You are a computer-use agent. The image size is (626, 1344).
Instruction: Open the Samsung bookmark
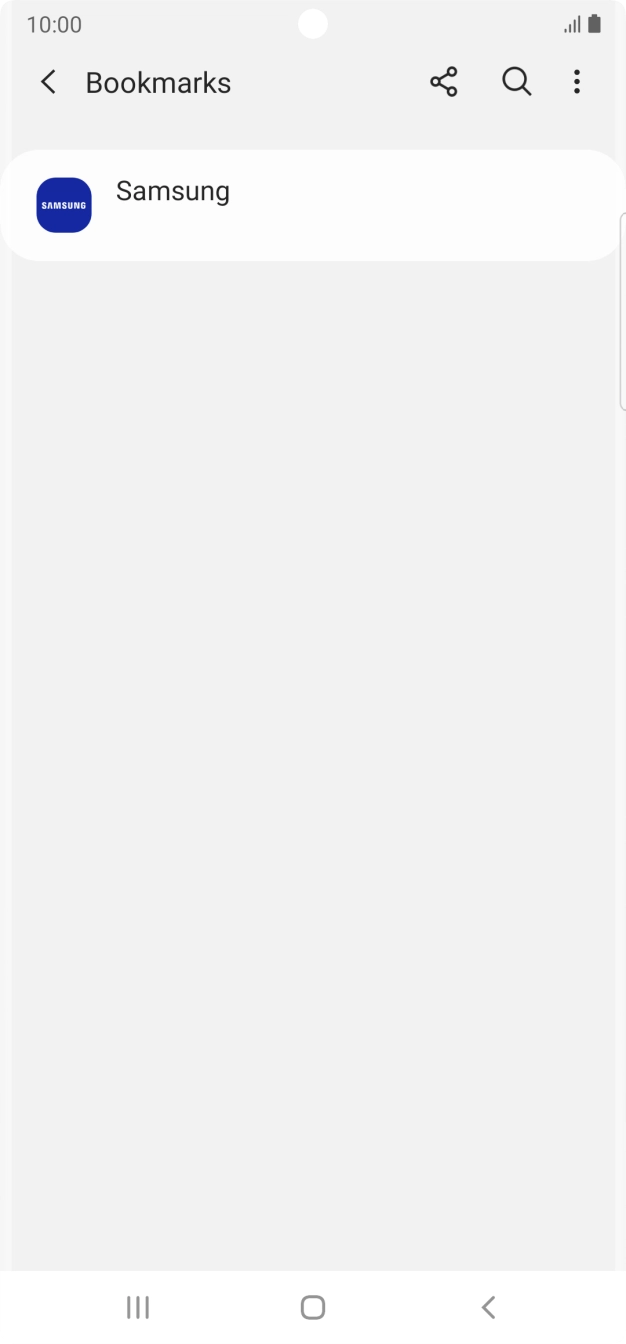pos(312,205)
